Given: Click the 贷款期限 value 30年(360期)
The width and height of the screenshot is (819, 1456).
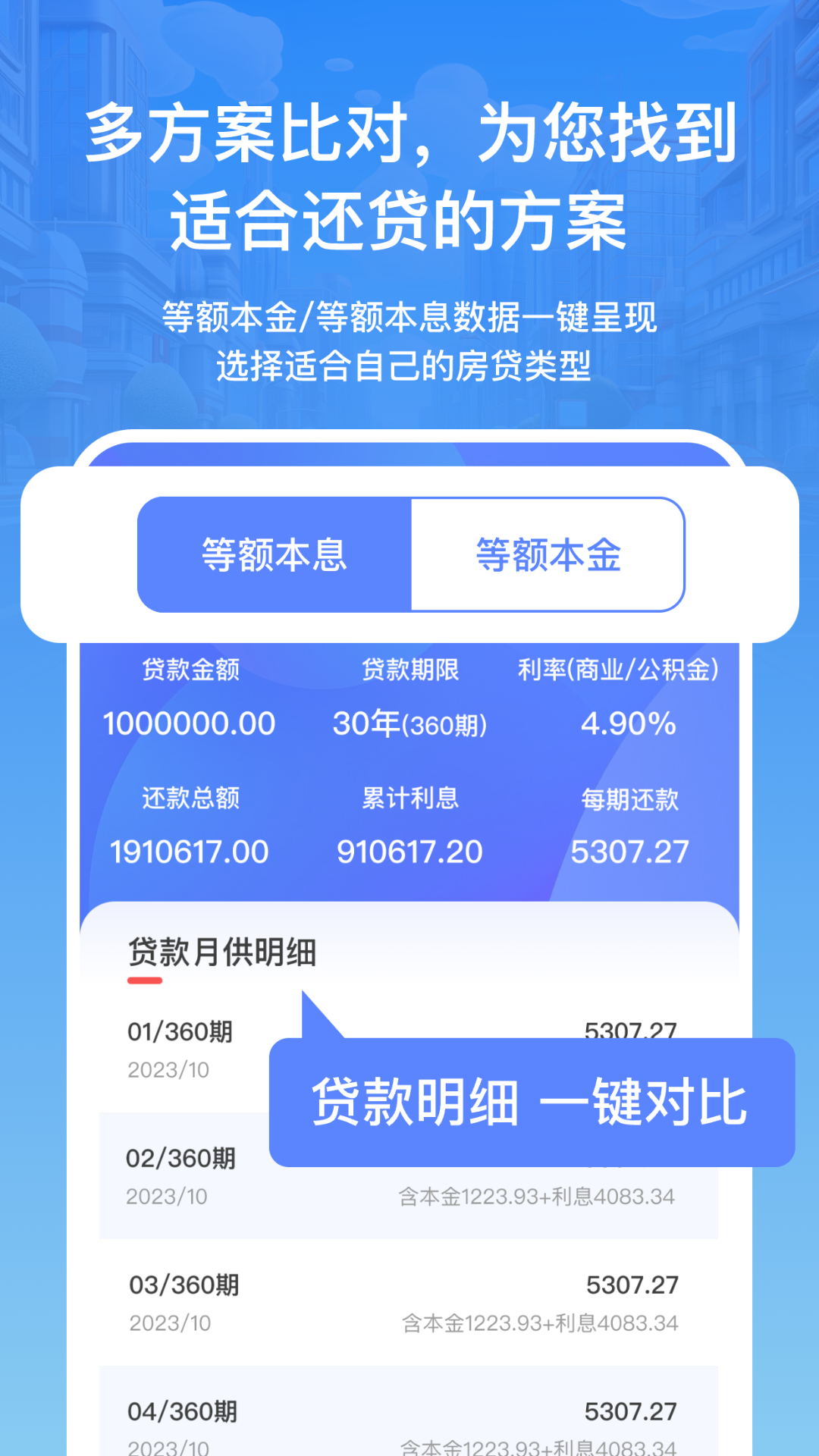Looking at the screenshot, I should click(413, 725).
